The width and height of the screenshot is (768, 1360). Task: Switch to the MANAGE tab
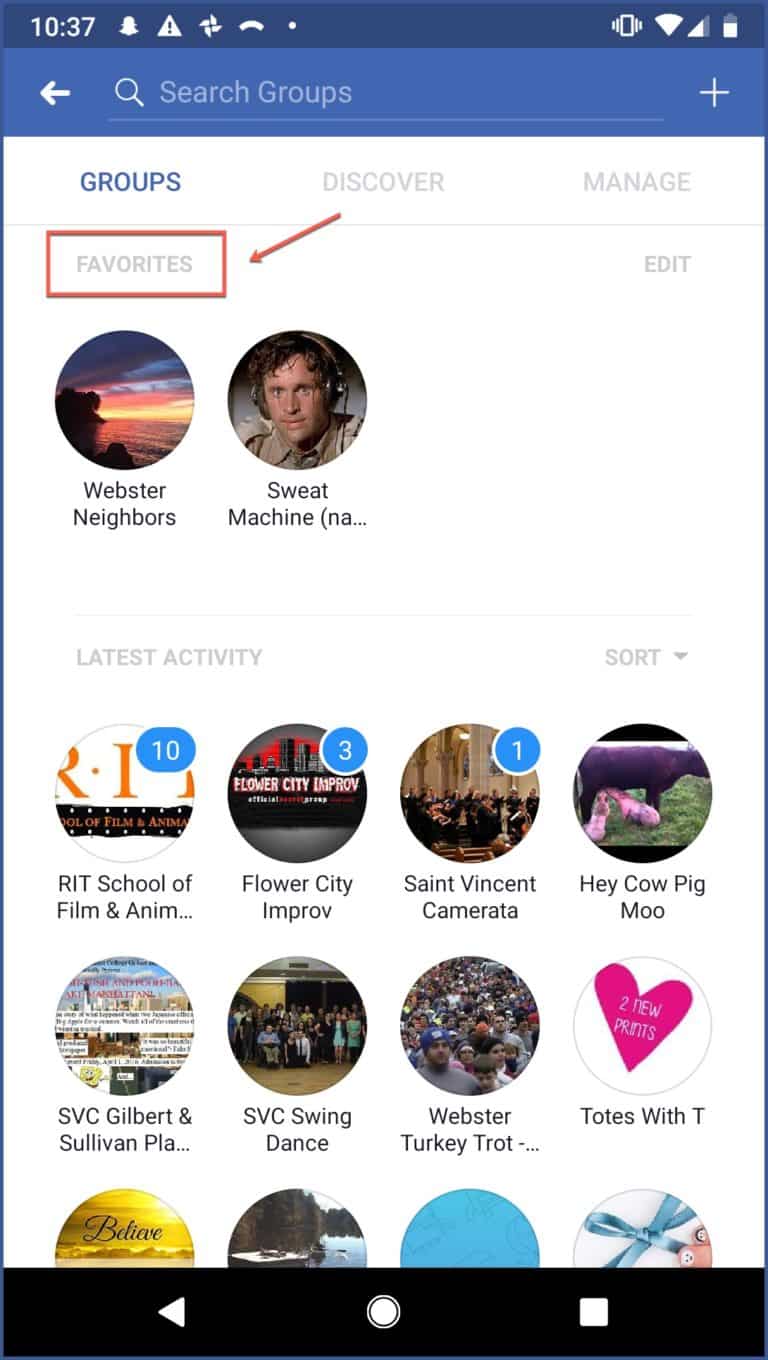coord(636,181)
